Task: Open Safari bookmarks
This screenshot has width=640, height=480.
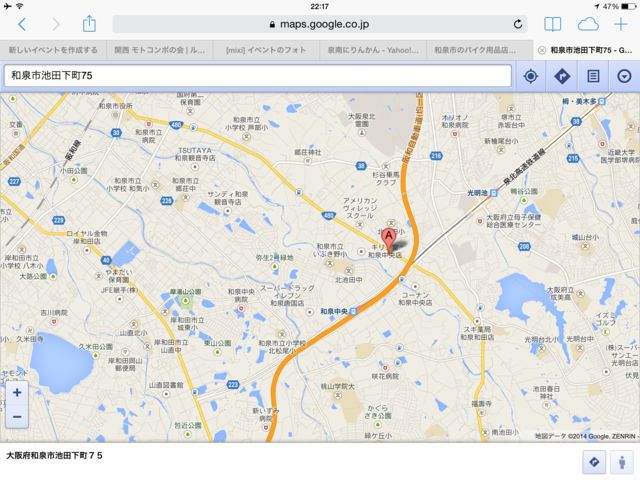Action: (x=552, y=24)
